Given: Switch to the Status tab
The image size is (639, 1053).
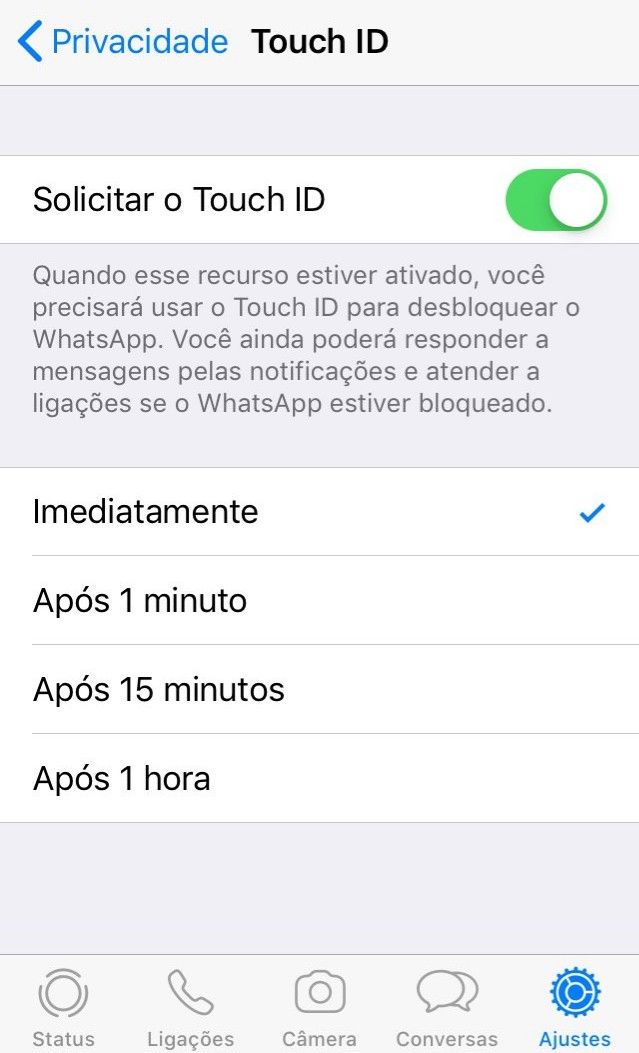Looking at the screenshot, I should click(x=63, y=1005).
